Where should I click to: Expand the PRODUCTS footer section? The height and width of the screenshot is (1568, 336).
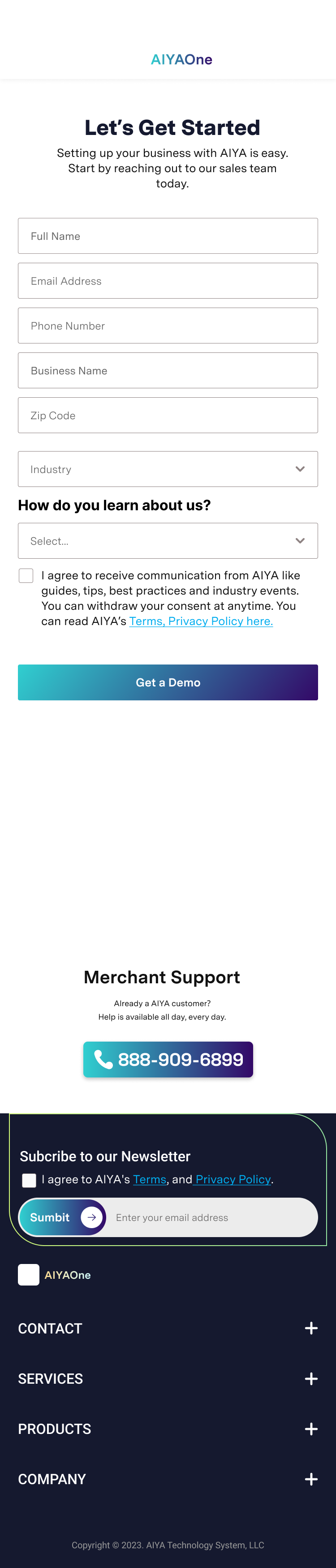310,1429
